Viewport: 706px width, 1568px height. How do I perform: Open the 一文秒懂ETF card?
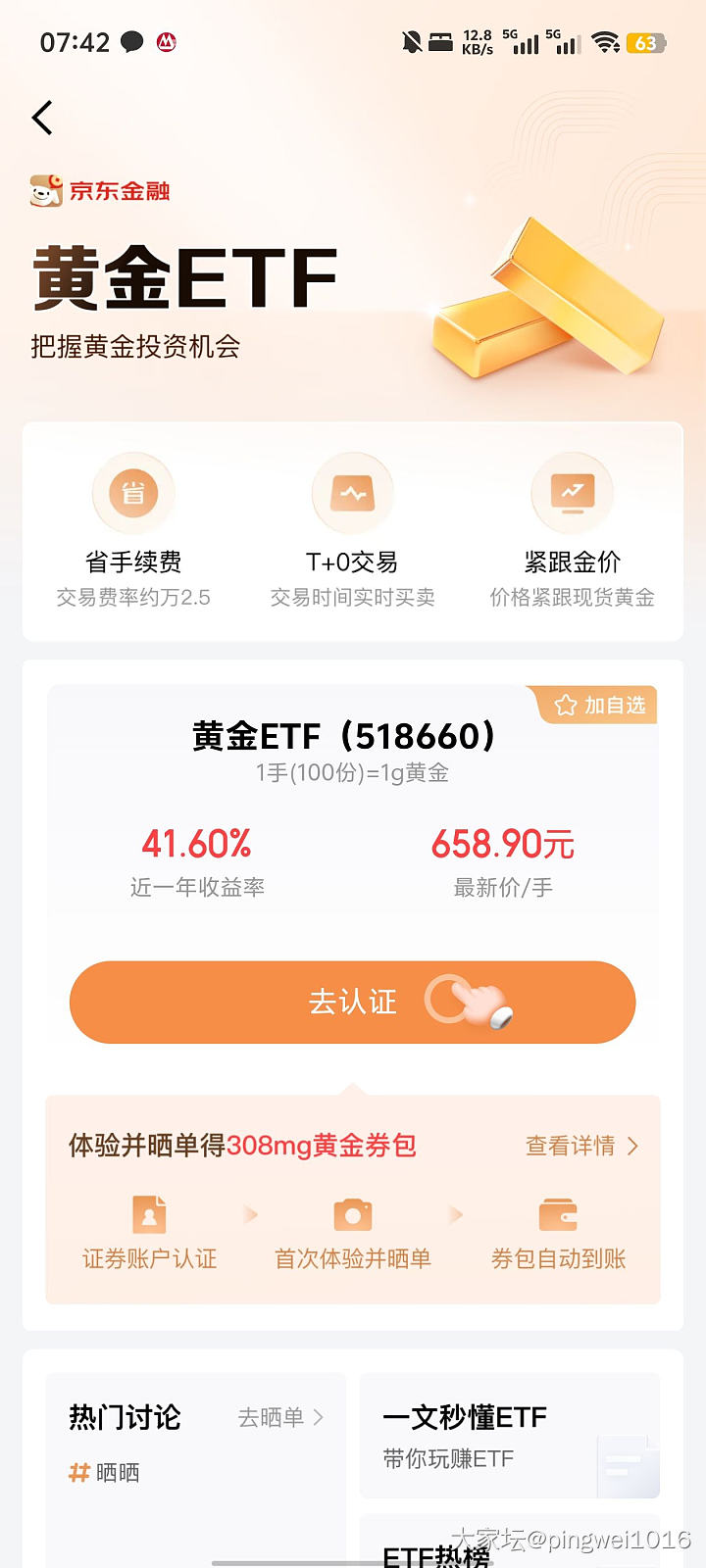click(x=509, y=1435)
